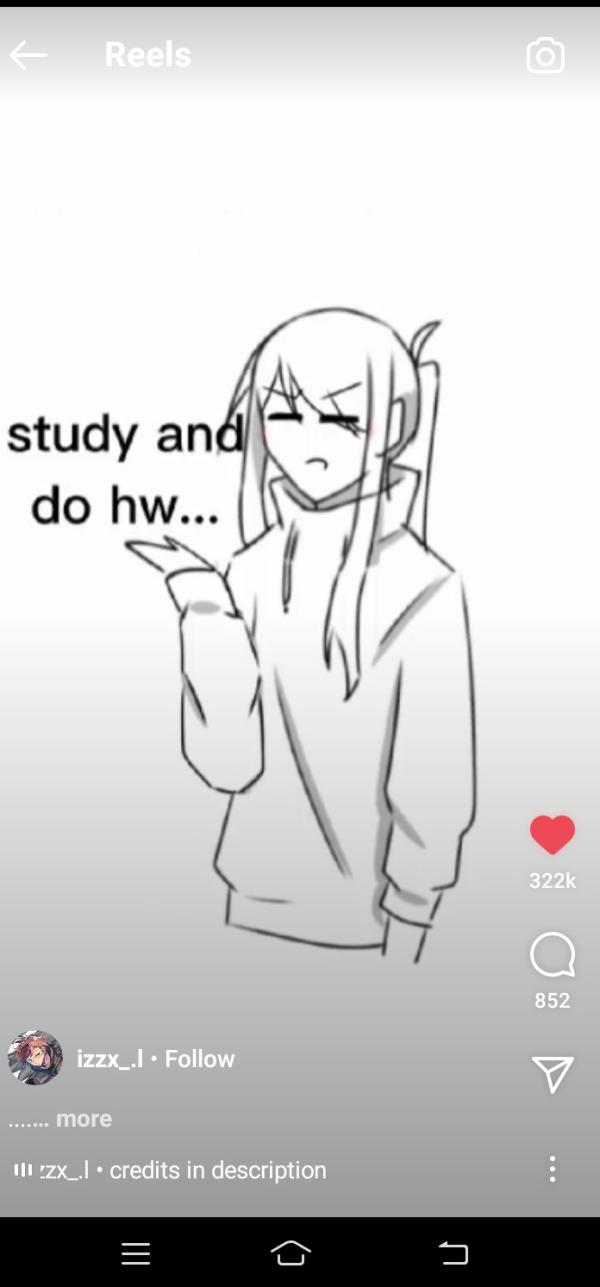Open the camera to create a reel
Image resolution: width=600 pixels, height=1287 pixels.
545,56
